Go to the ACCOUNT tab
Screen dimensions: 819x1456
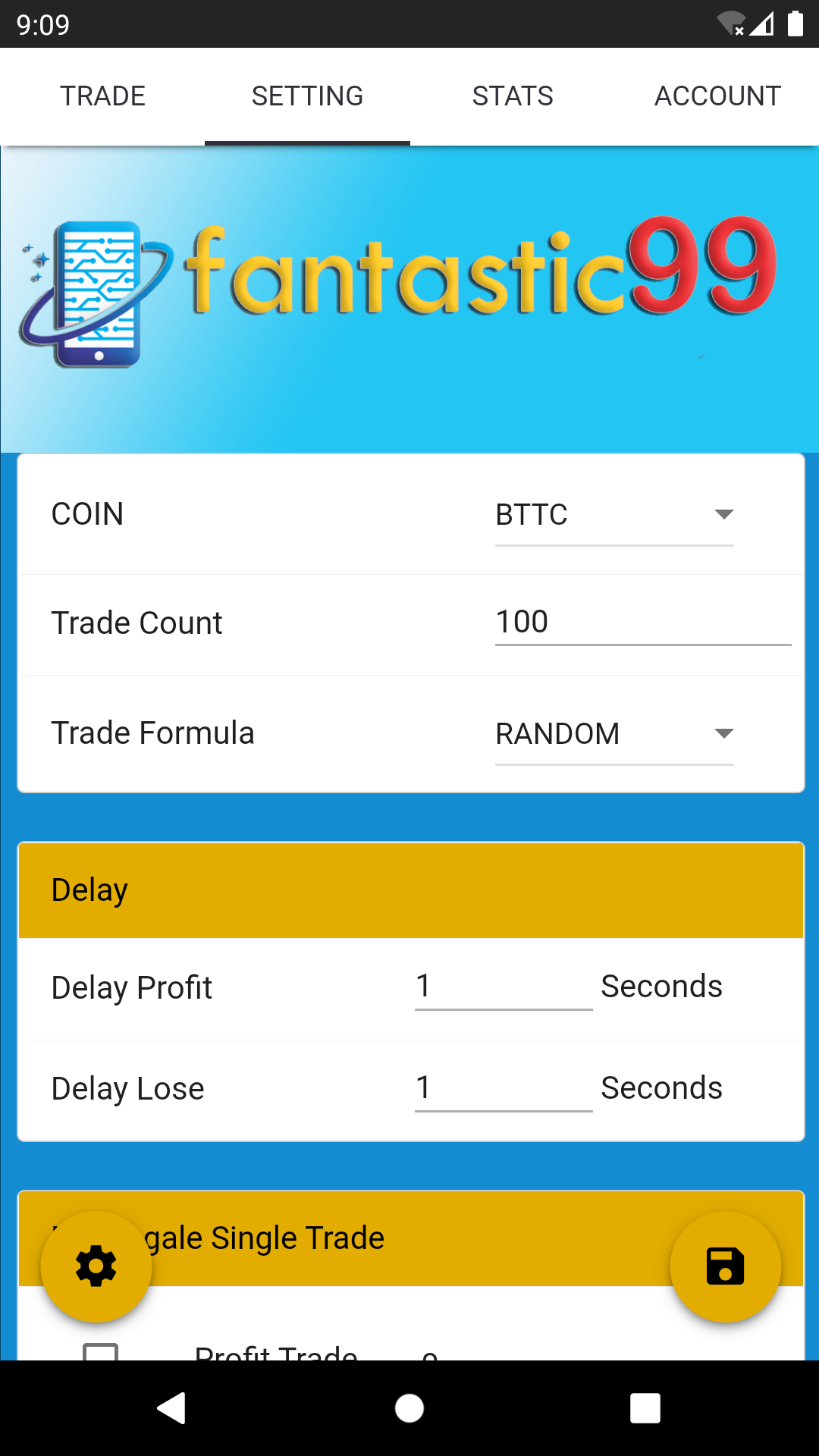(717, 96)
